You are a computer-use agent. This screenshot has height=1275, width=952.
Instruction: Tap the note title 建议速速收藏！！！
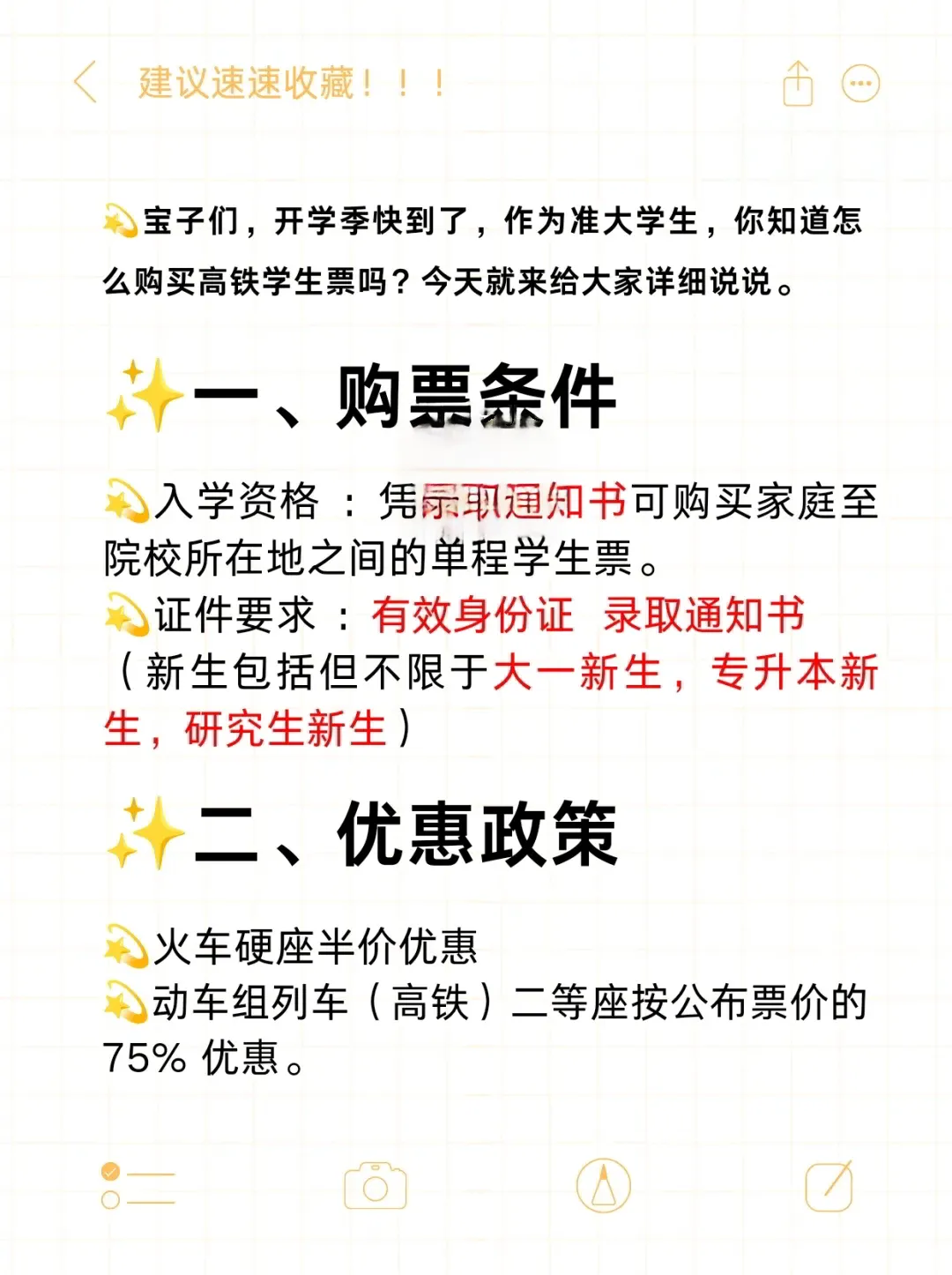(x=291, y=83)
